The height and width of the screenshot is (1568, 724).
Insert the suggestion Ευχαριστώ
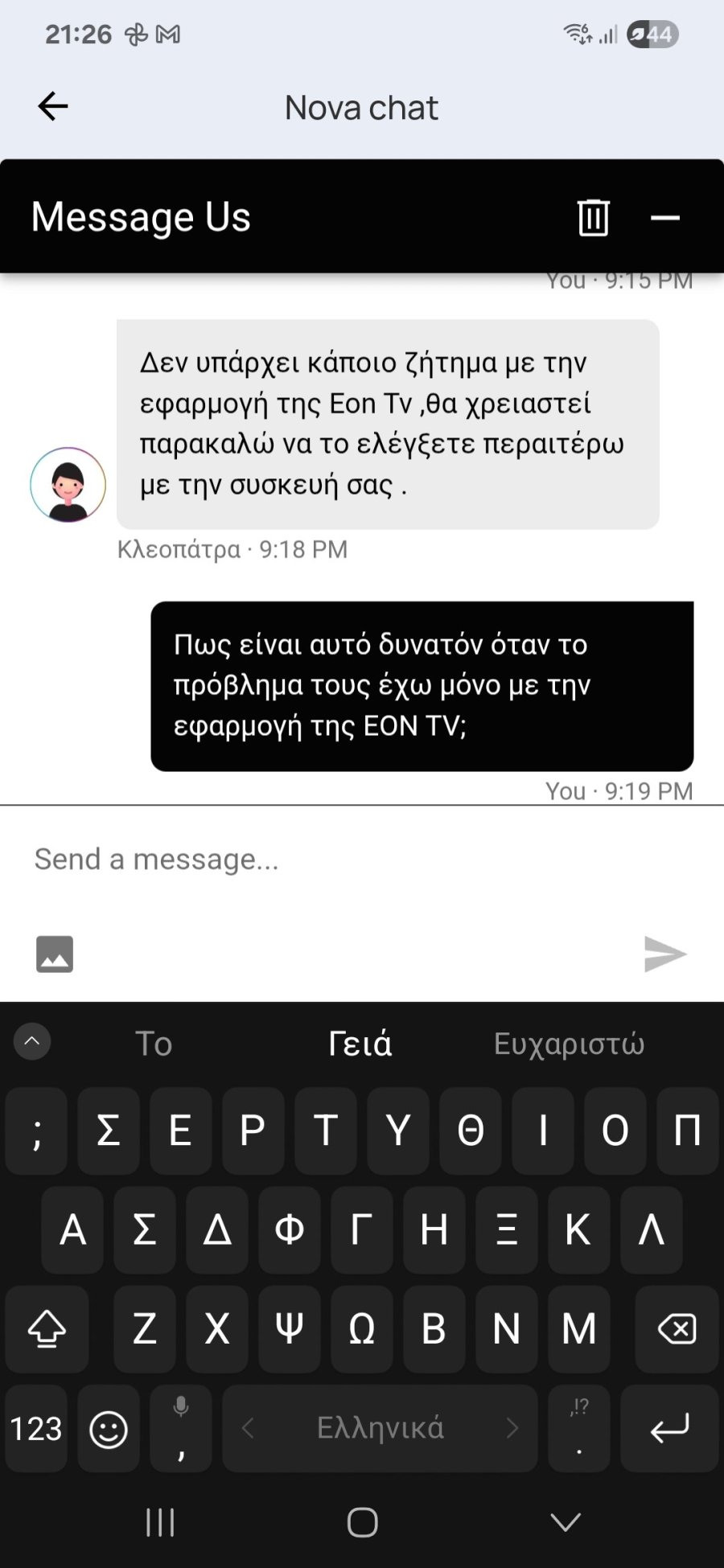point(569,1044)
